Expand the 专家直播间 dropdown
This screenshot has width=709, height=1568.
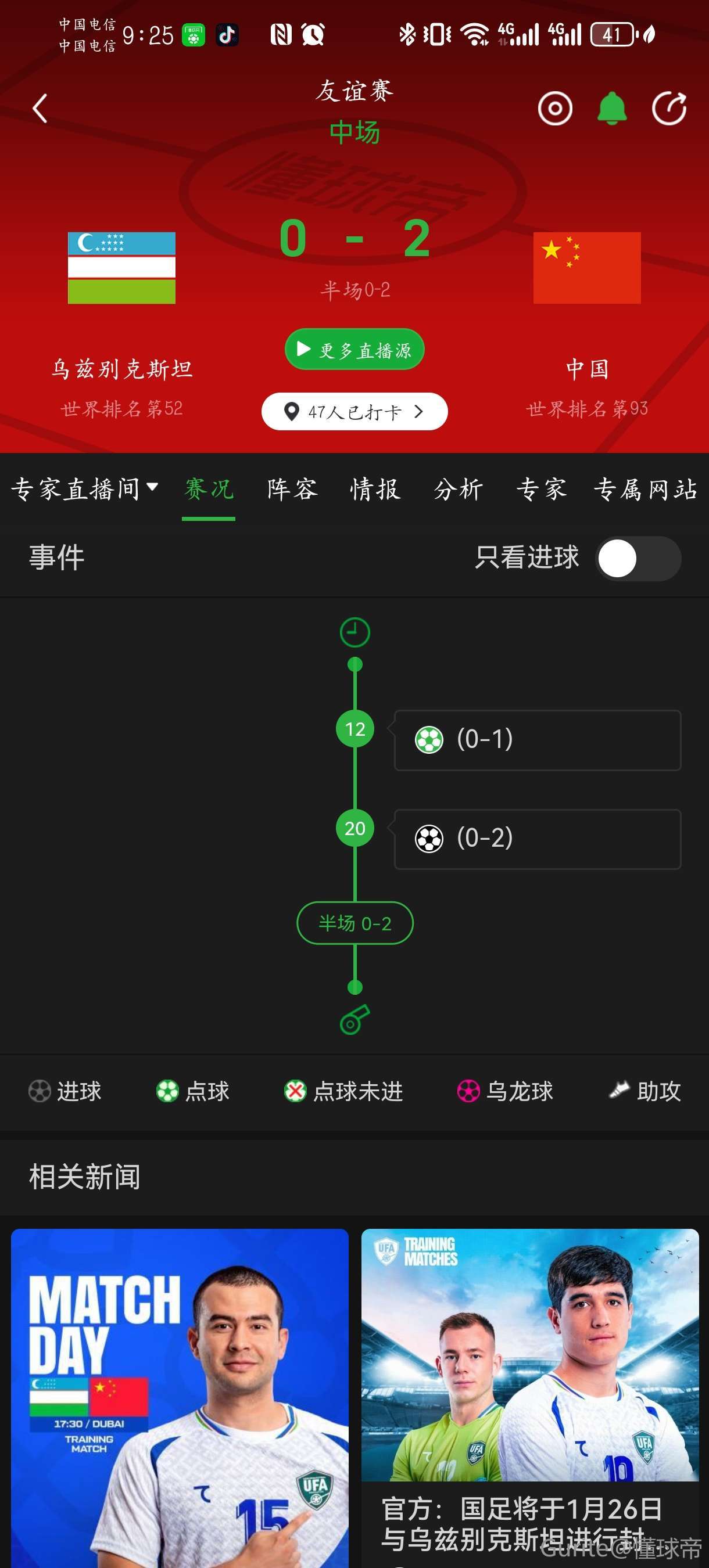[x=84, y=490]
